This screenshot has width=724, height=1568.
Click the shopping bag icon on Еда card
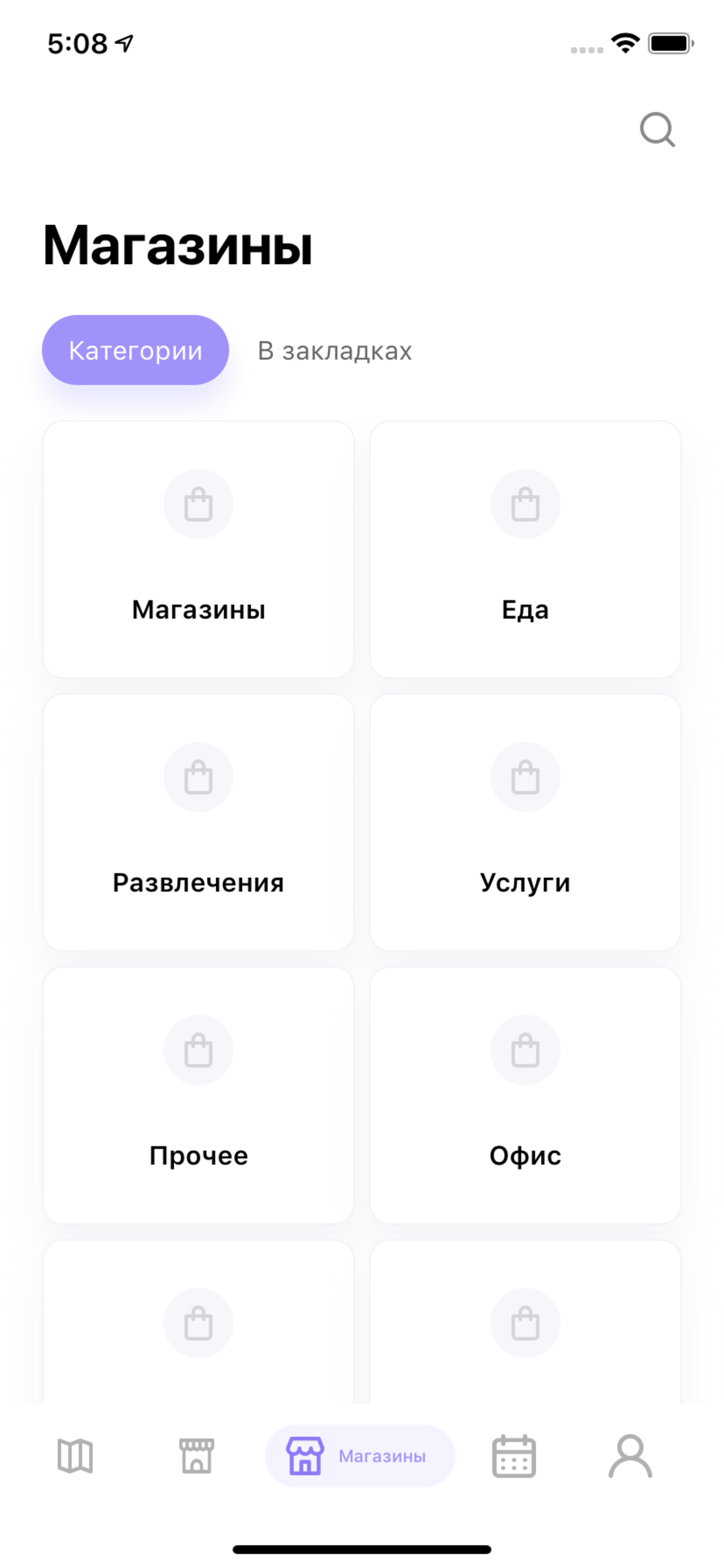point(525,503)
